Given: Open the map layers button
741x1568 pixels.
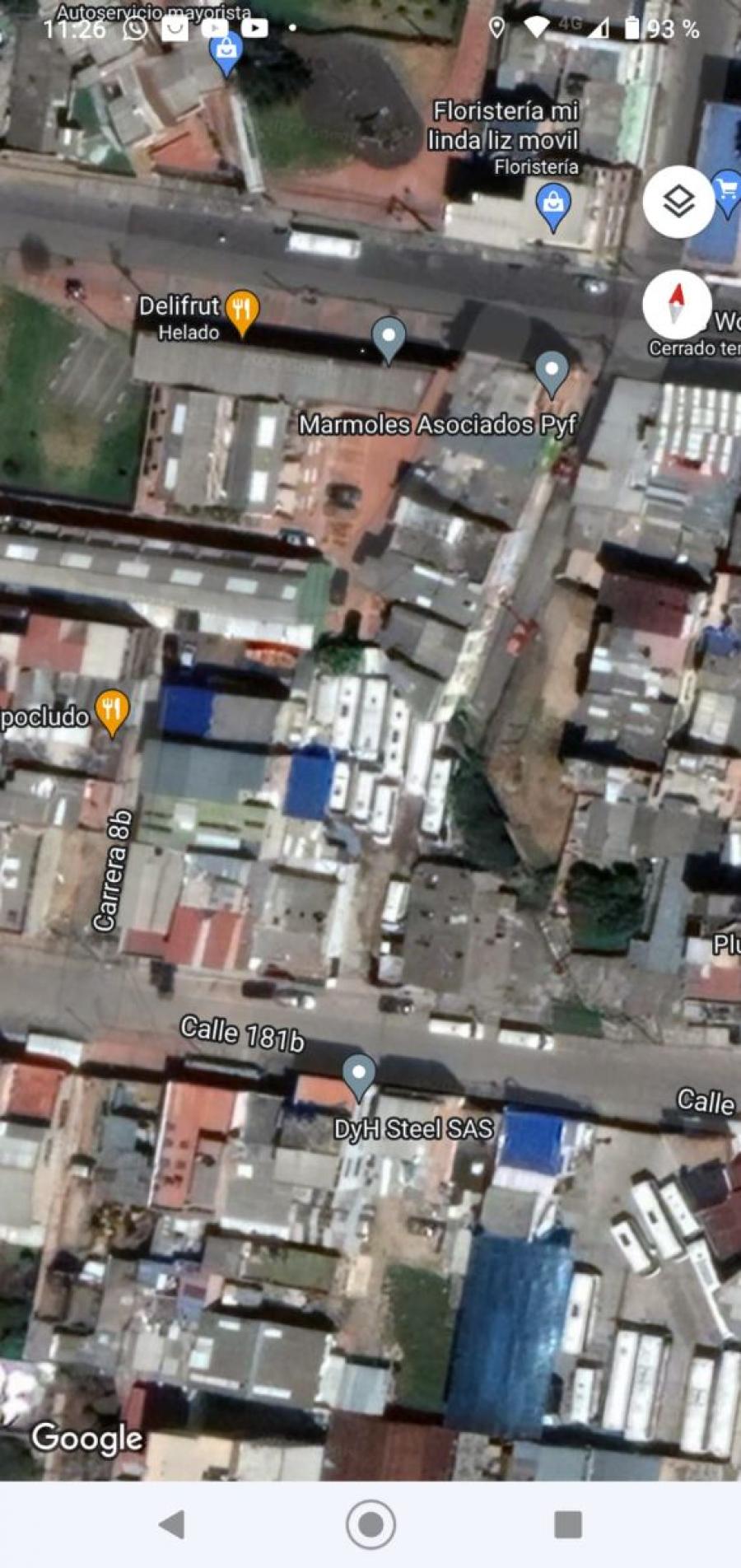Looking at the screenshot, I should click(678, 202).
